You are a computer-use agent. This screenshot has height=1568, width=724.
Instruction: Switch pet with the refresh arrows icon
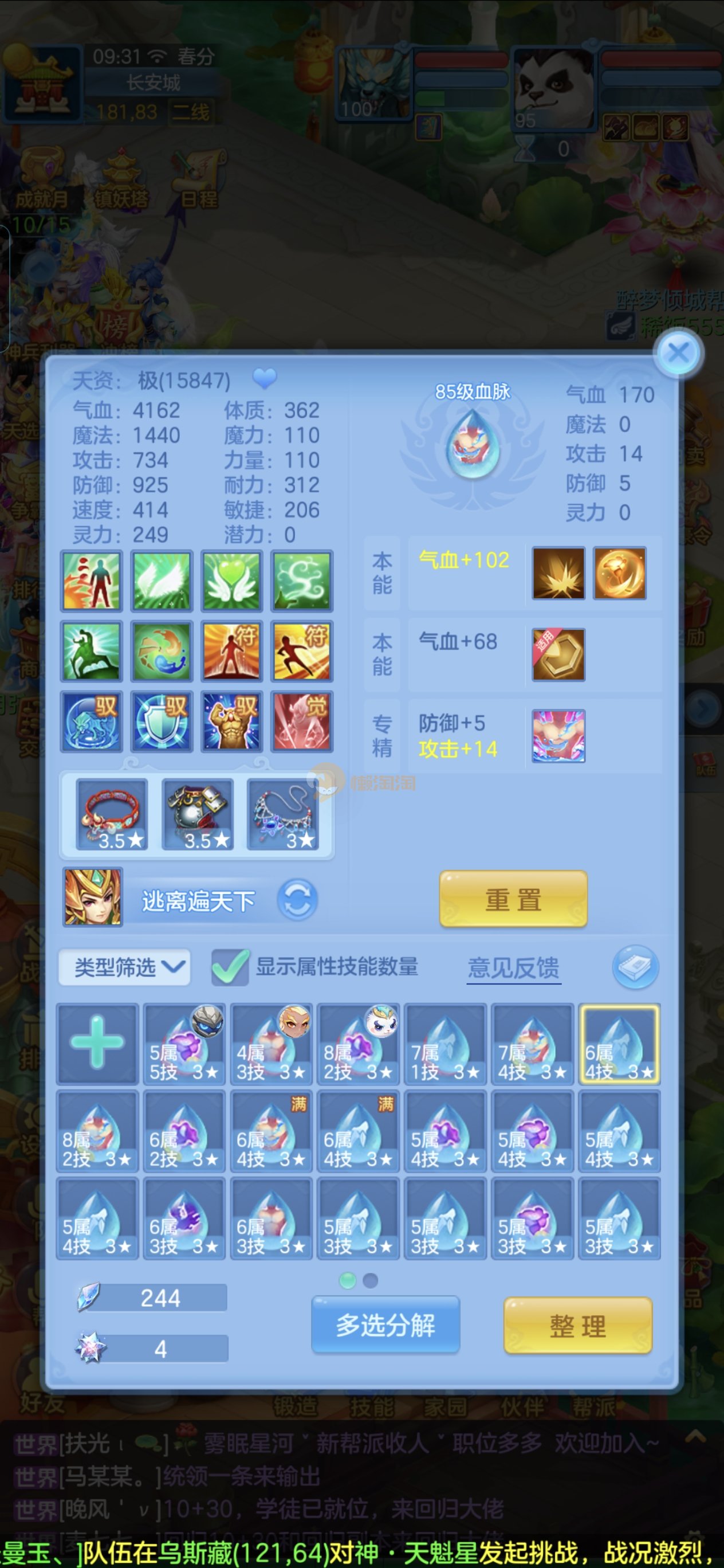point(297,900)
